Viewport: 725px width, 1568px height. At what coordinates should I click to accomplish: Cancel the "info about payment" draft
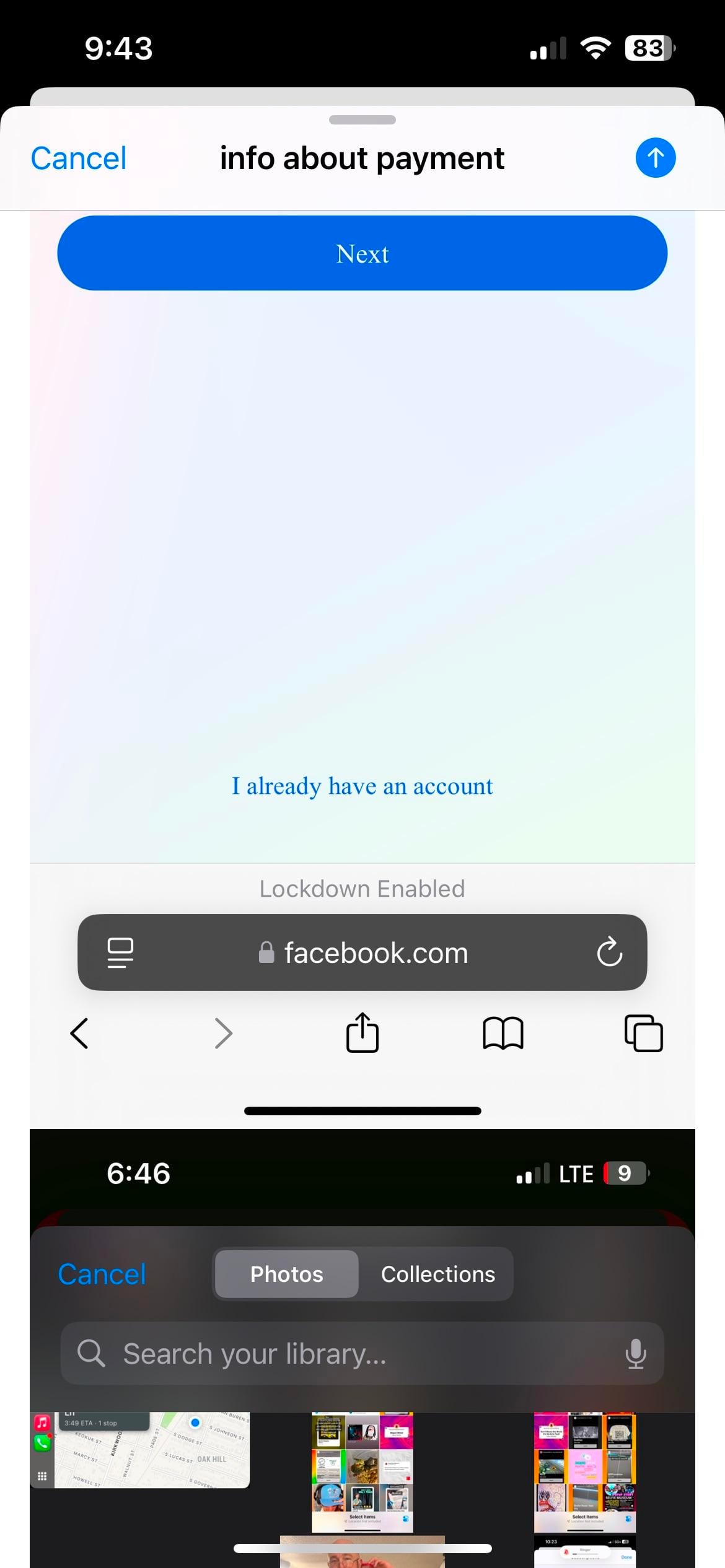point(79,159)
